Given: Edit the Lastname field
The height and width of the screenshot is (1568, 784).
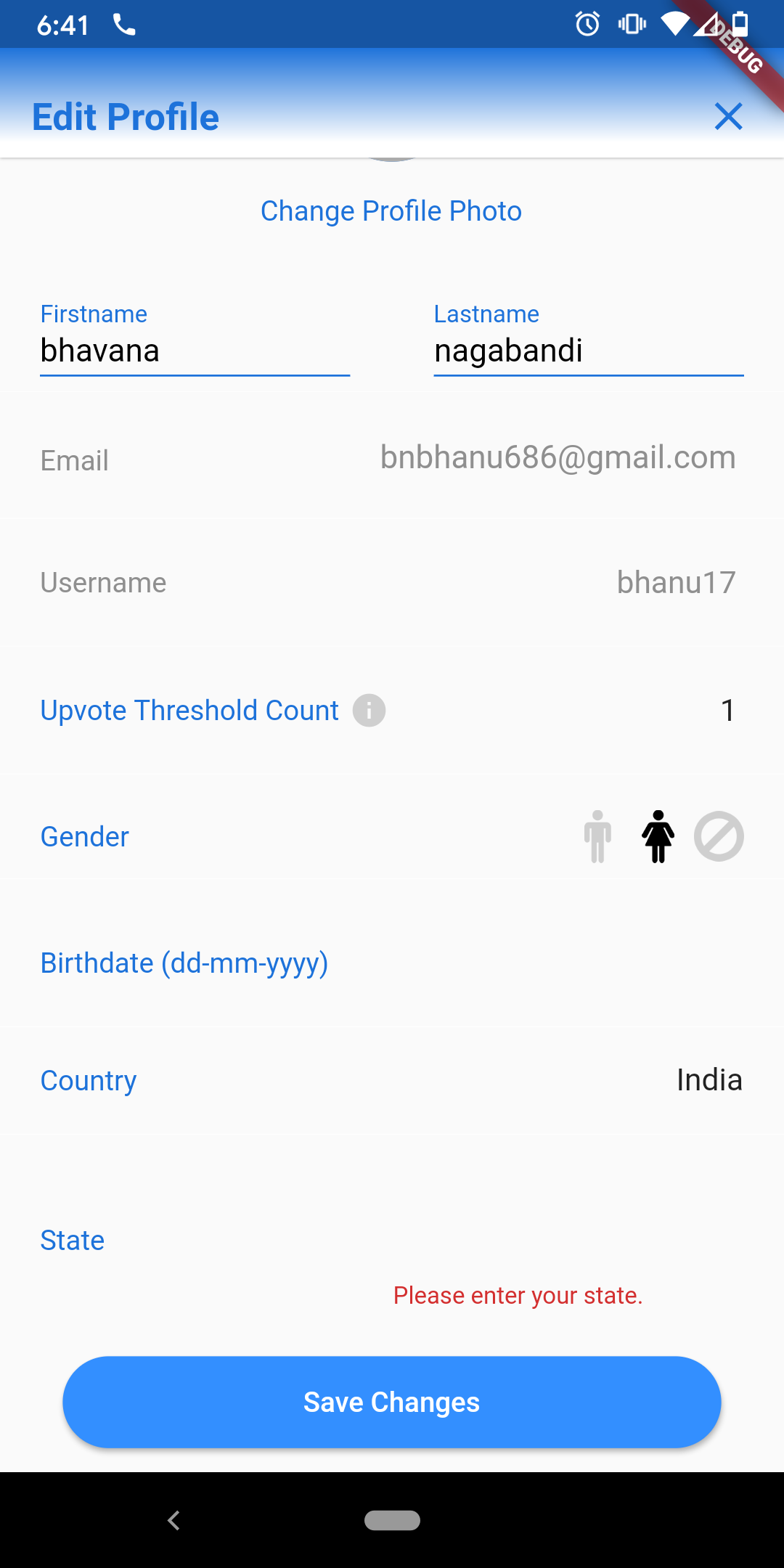Looking at the screenshot, I should pos(588,351).
